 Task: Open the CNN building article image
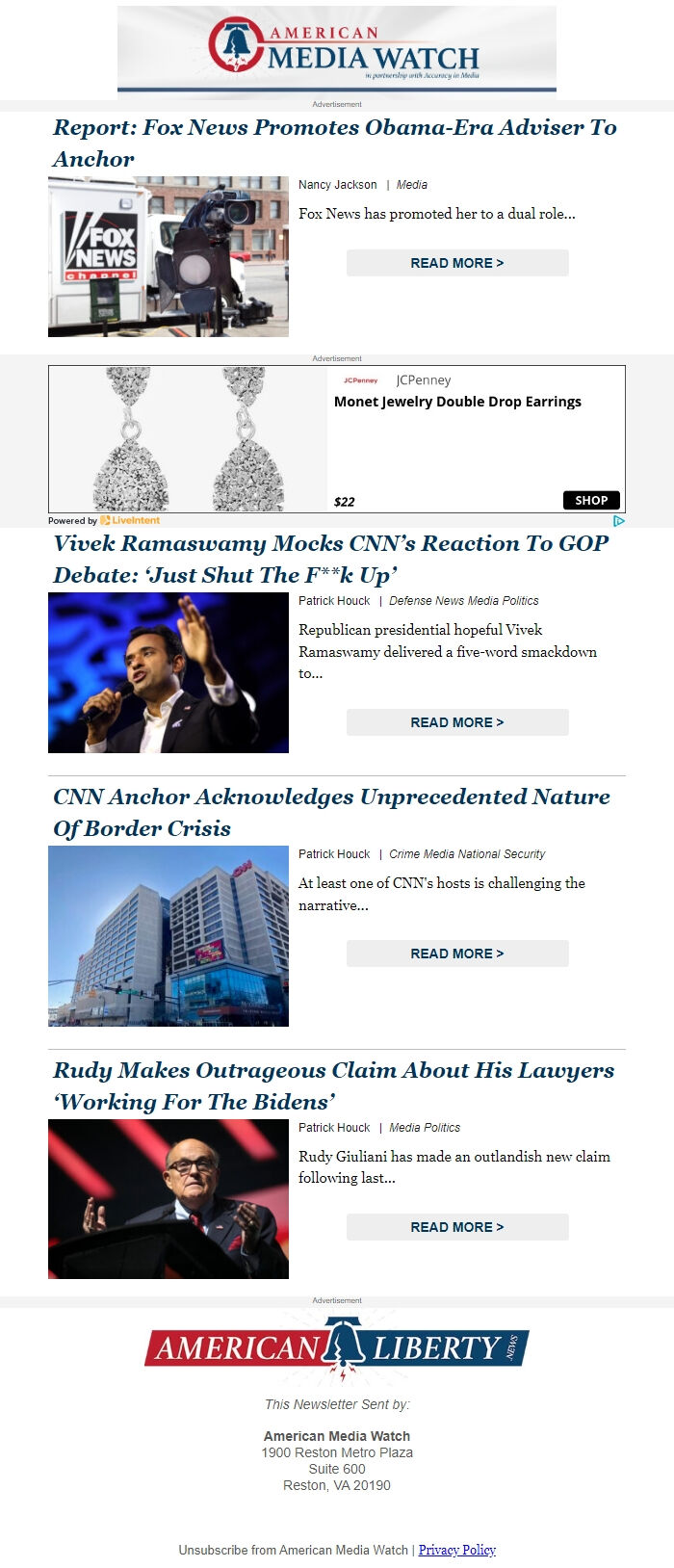click(x=168, y=935)
